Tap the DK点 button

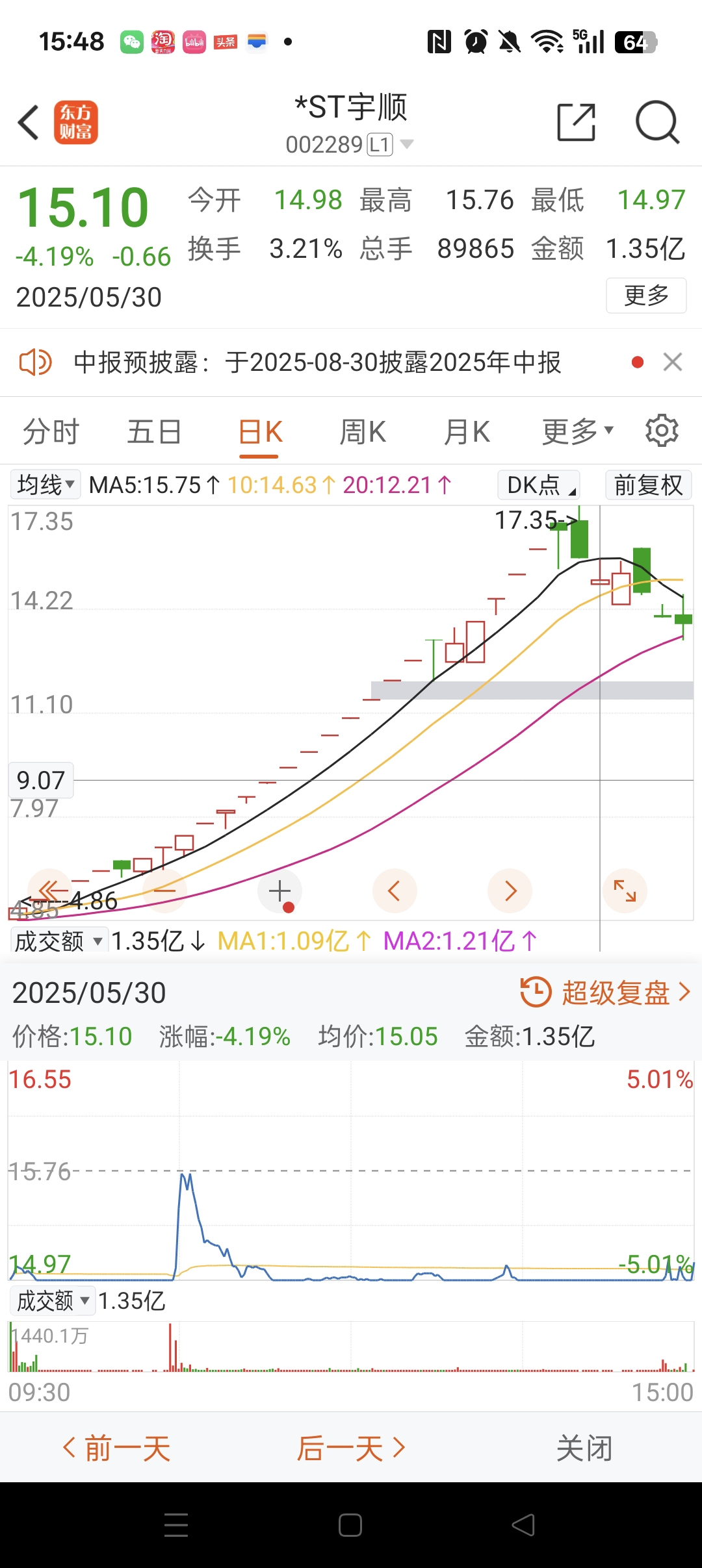click(539, 485)
